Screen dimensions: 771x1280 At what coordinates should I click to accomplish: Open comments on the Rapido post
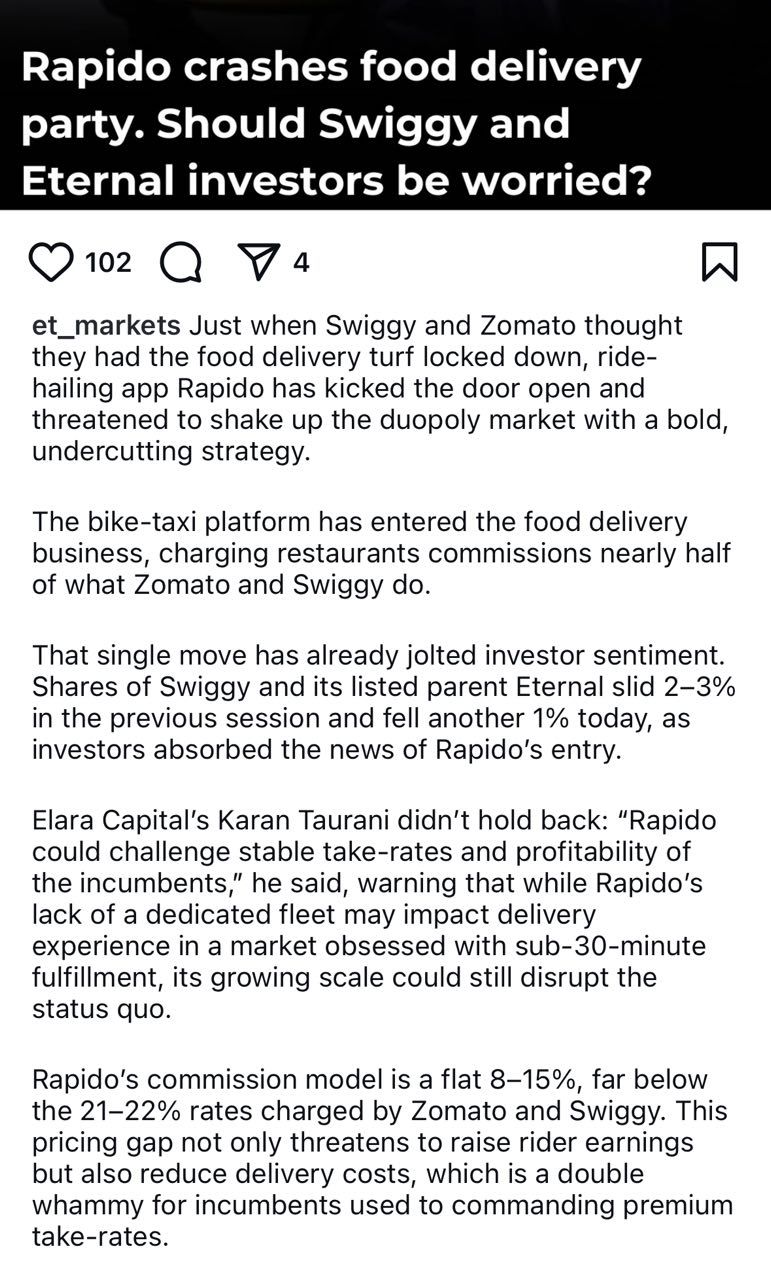point(181,264)
